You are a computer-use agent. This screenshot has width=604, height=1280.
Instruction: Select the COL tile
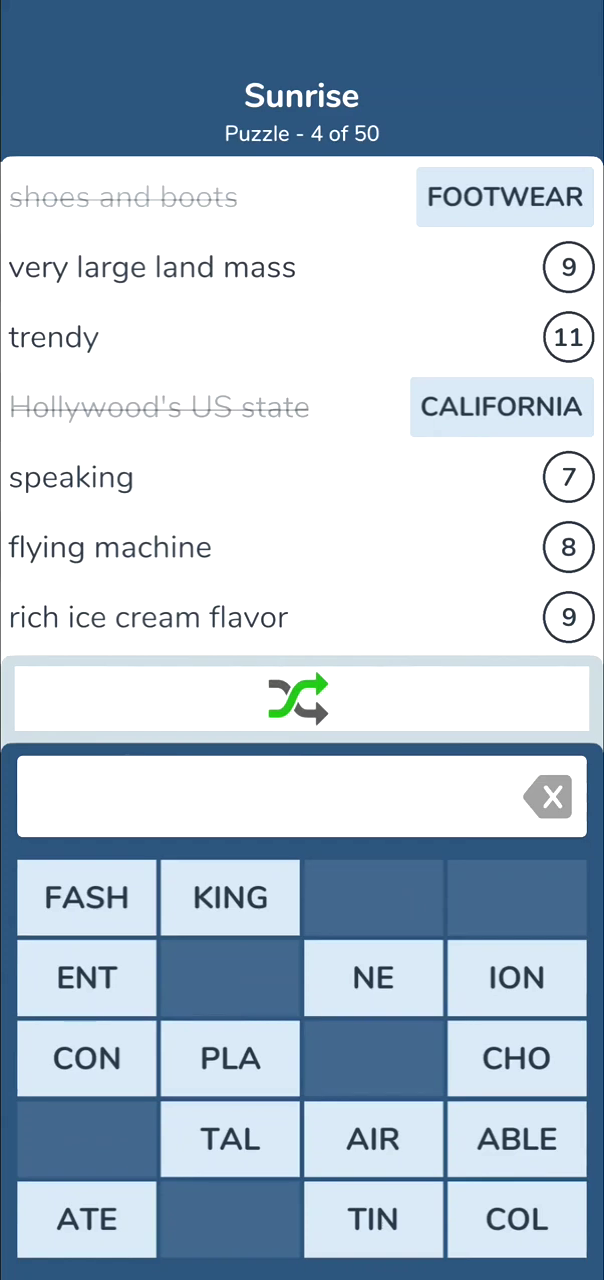(x=517, y=1219)
